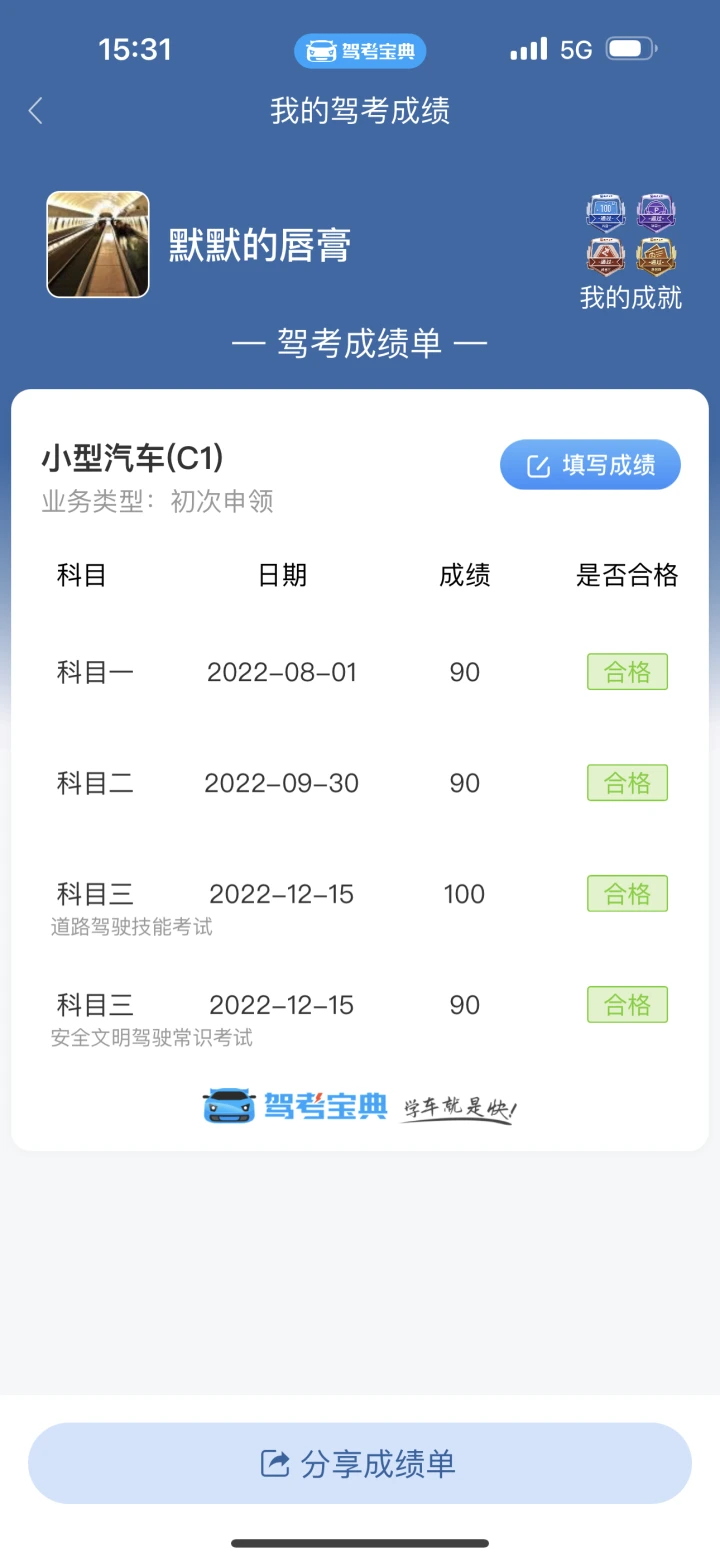Open 我的成就 achievements badges
Image resolution: width=720 pixels, height=1561 pixels.
631,252
